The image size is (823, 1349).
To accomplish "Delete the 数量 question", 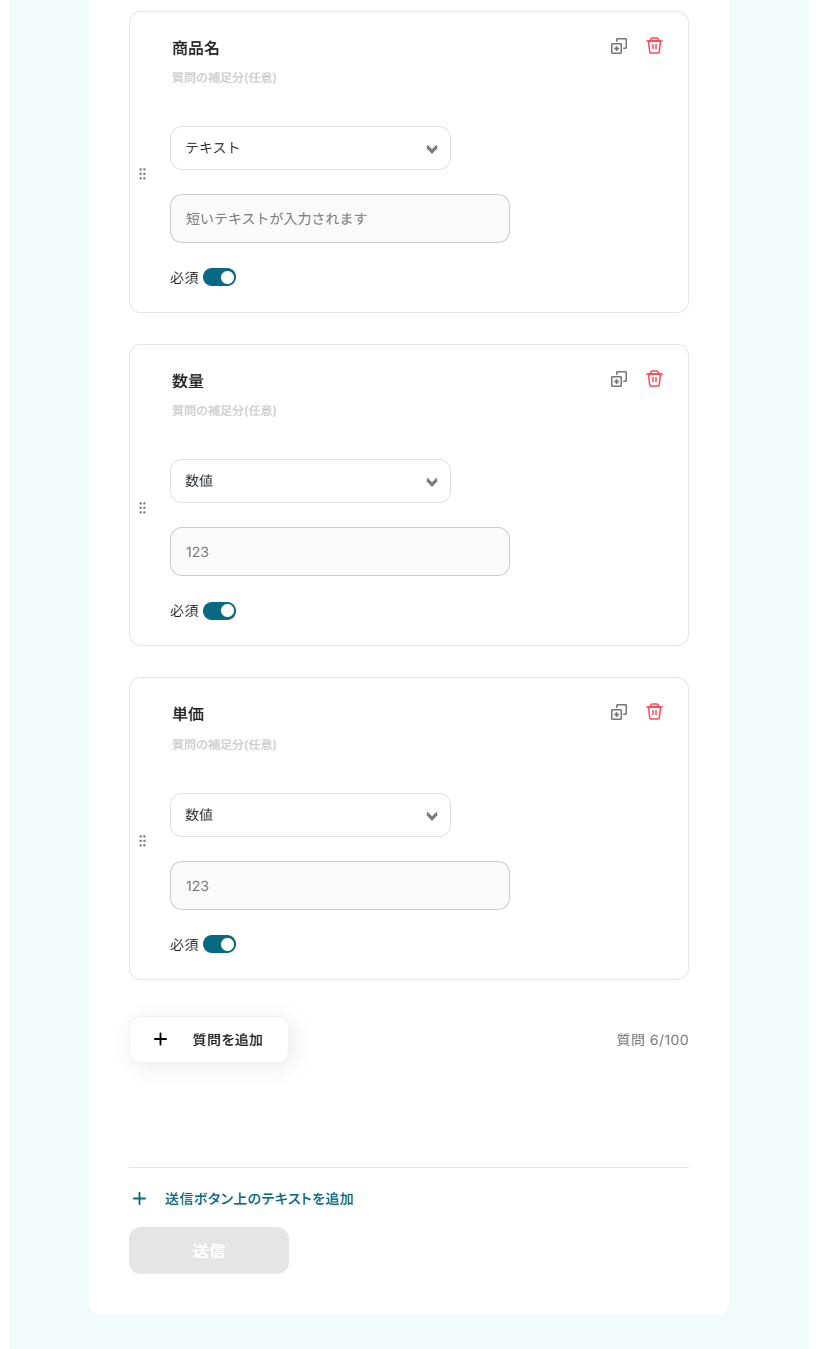I will 654,379.
